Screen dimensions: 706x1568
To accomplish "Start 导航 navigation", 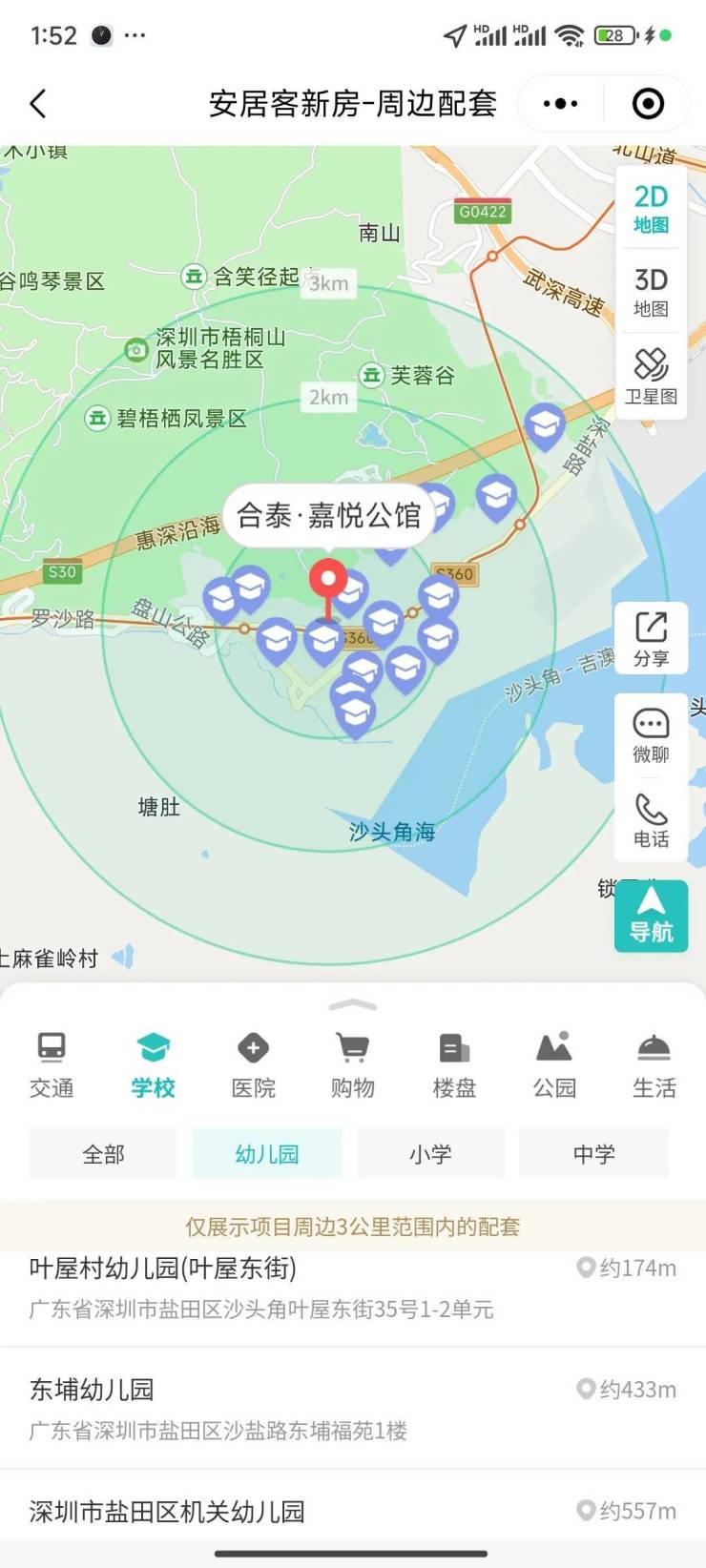I will [x=651, y=915].
